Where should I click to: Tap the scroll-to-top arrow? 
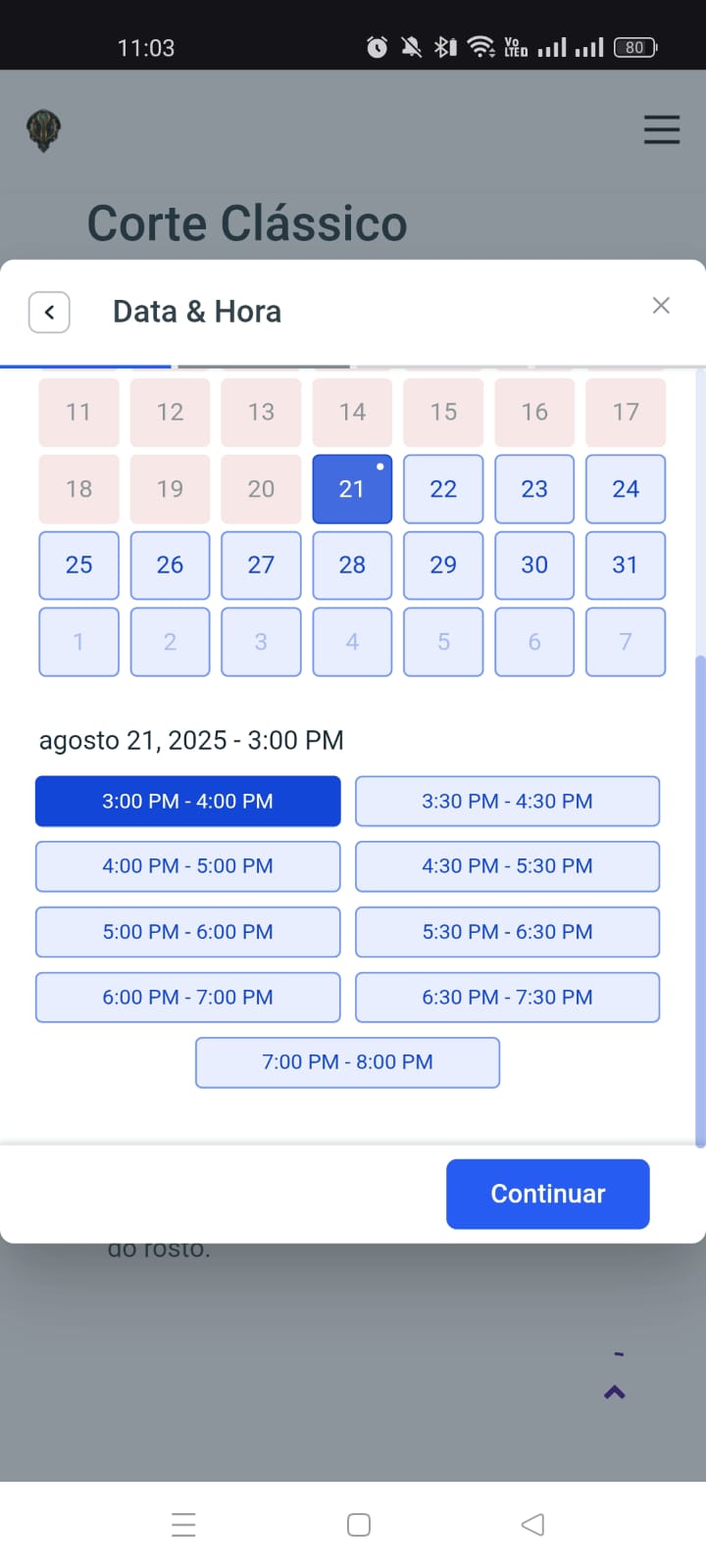pyautogui.click(x=615, y=1391)
